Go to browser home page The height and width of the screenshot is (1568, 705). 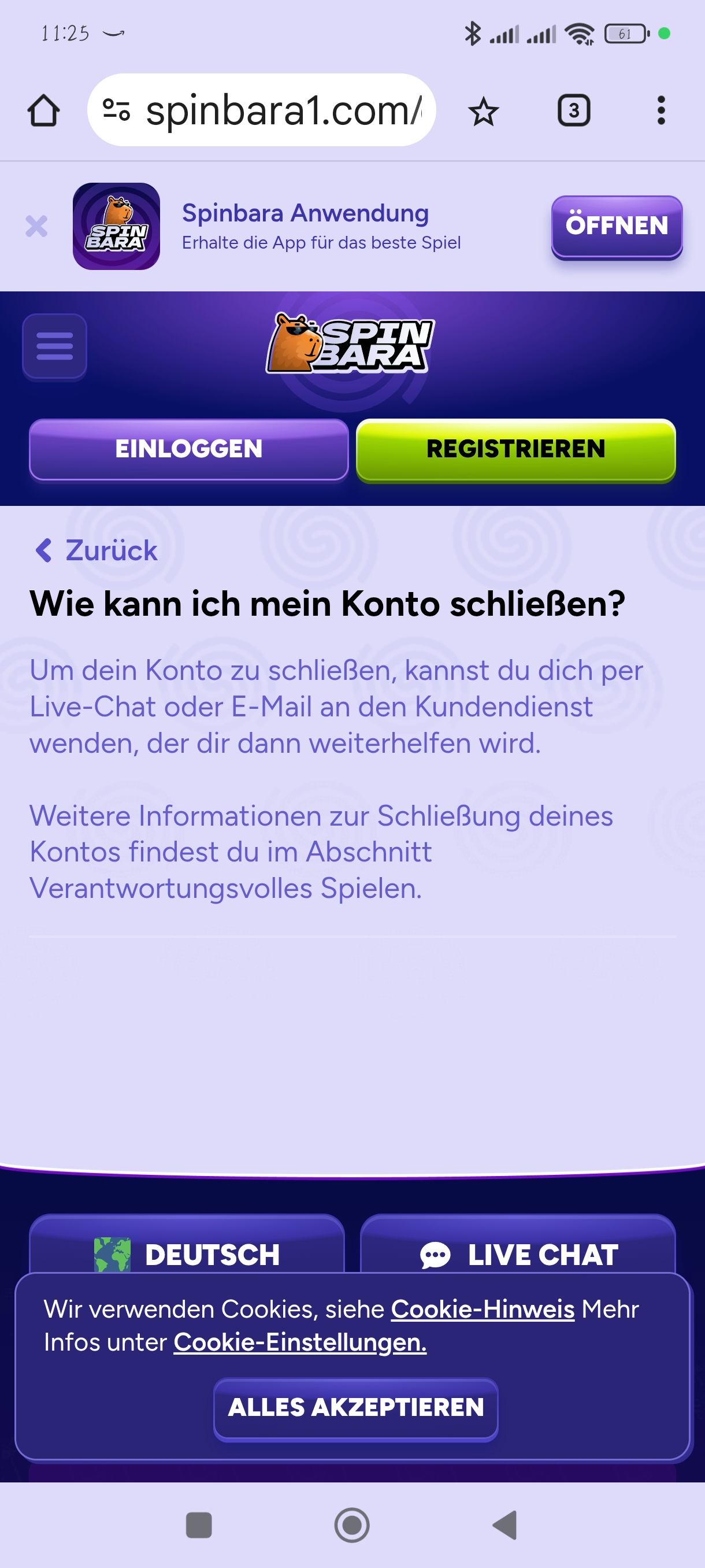[x=44, y=111]
